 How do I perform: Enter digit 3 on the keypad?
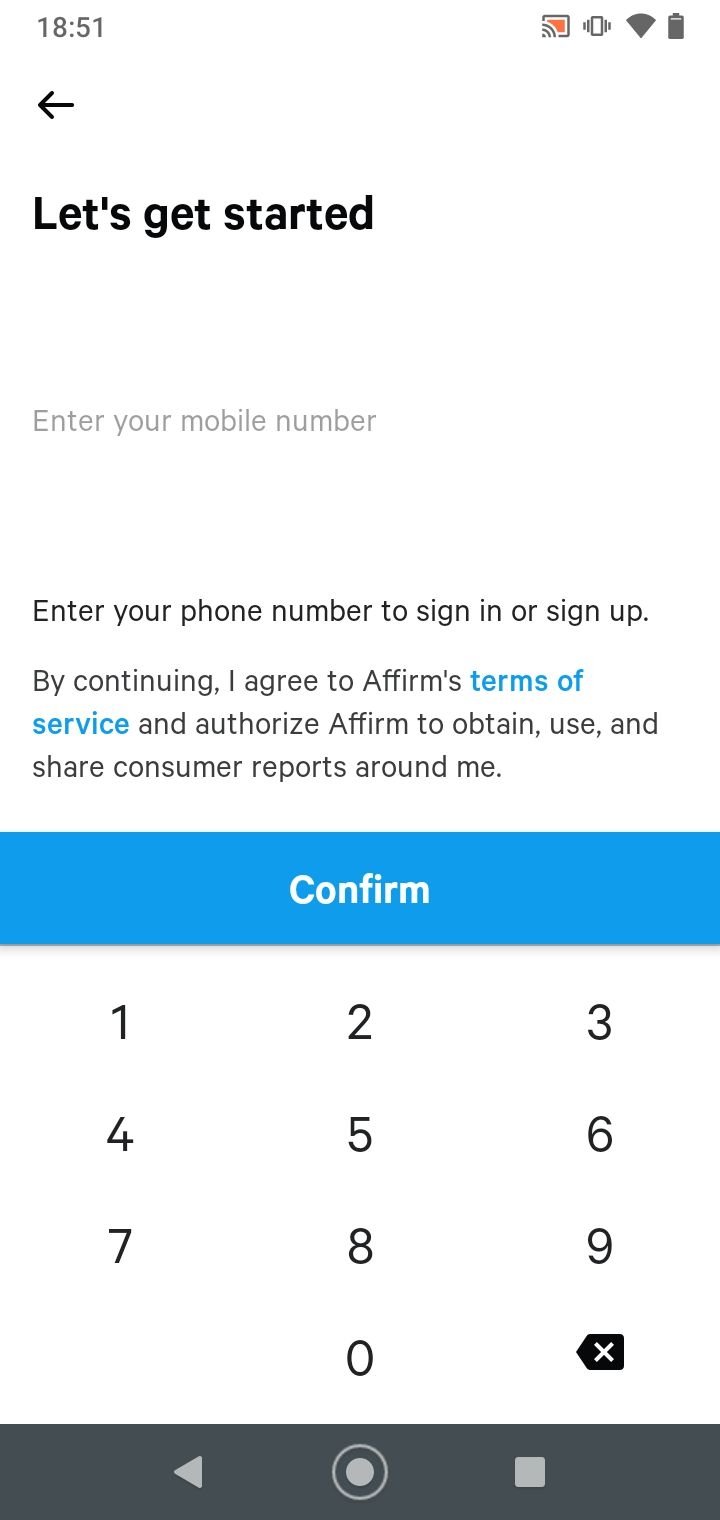point(600,1022)
